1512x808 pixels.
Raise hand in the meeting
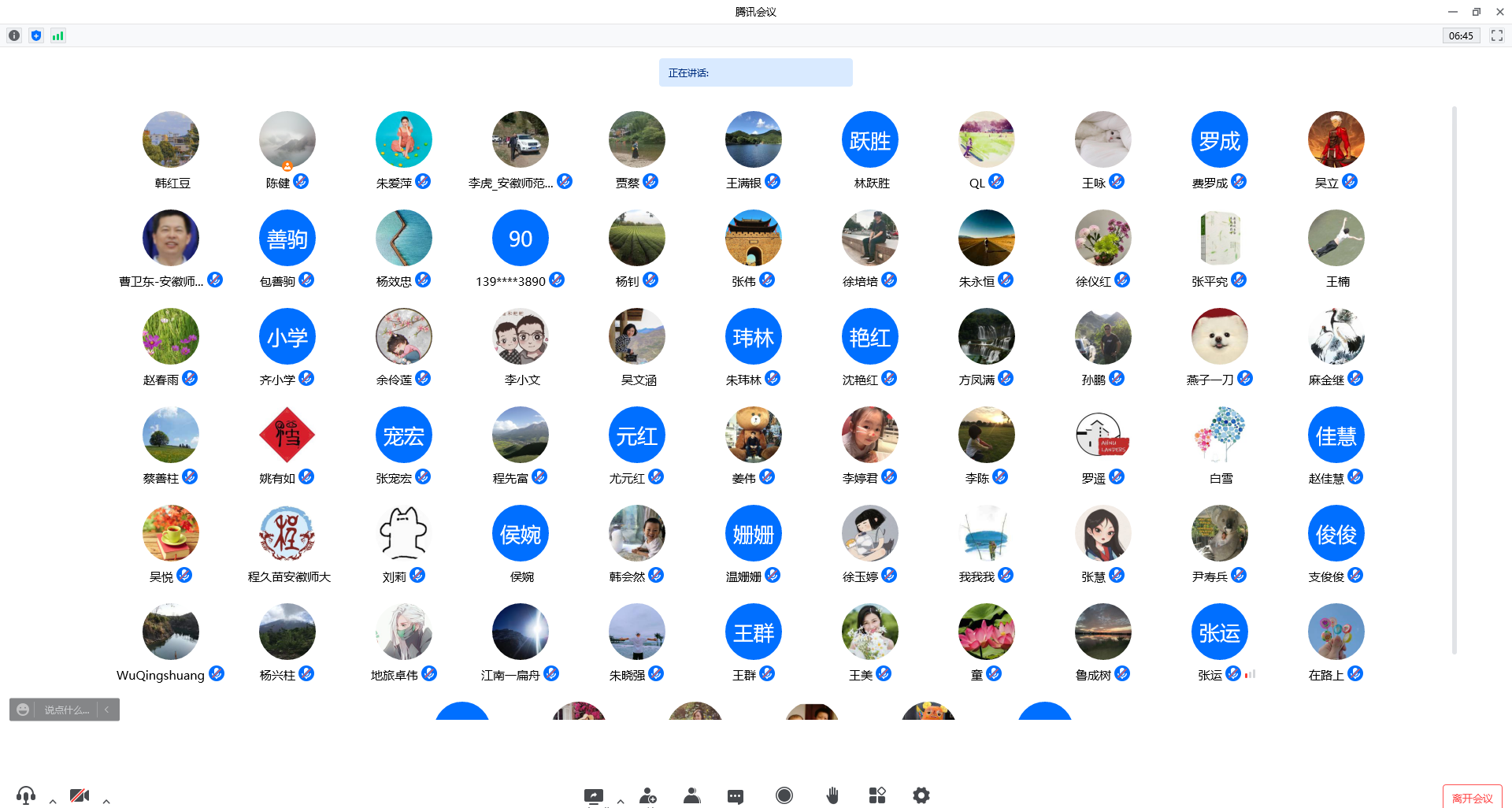(x=832, y=795)
